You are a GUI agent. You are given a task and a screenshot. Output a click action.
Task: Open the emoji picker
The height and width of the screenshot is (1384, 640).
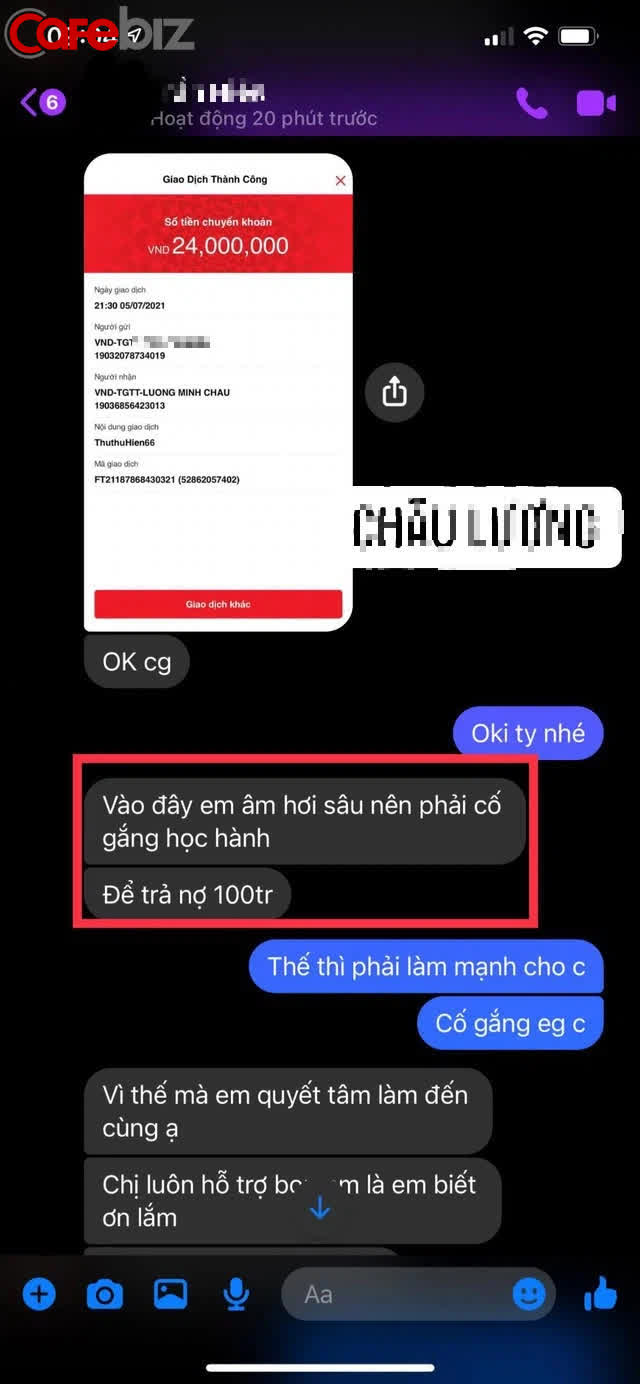[x=529, y=1295]
